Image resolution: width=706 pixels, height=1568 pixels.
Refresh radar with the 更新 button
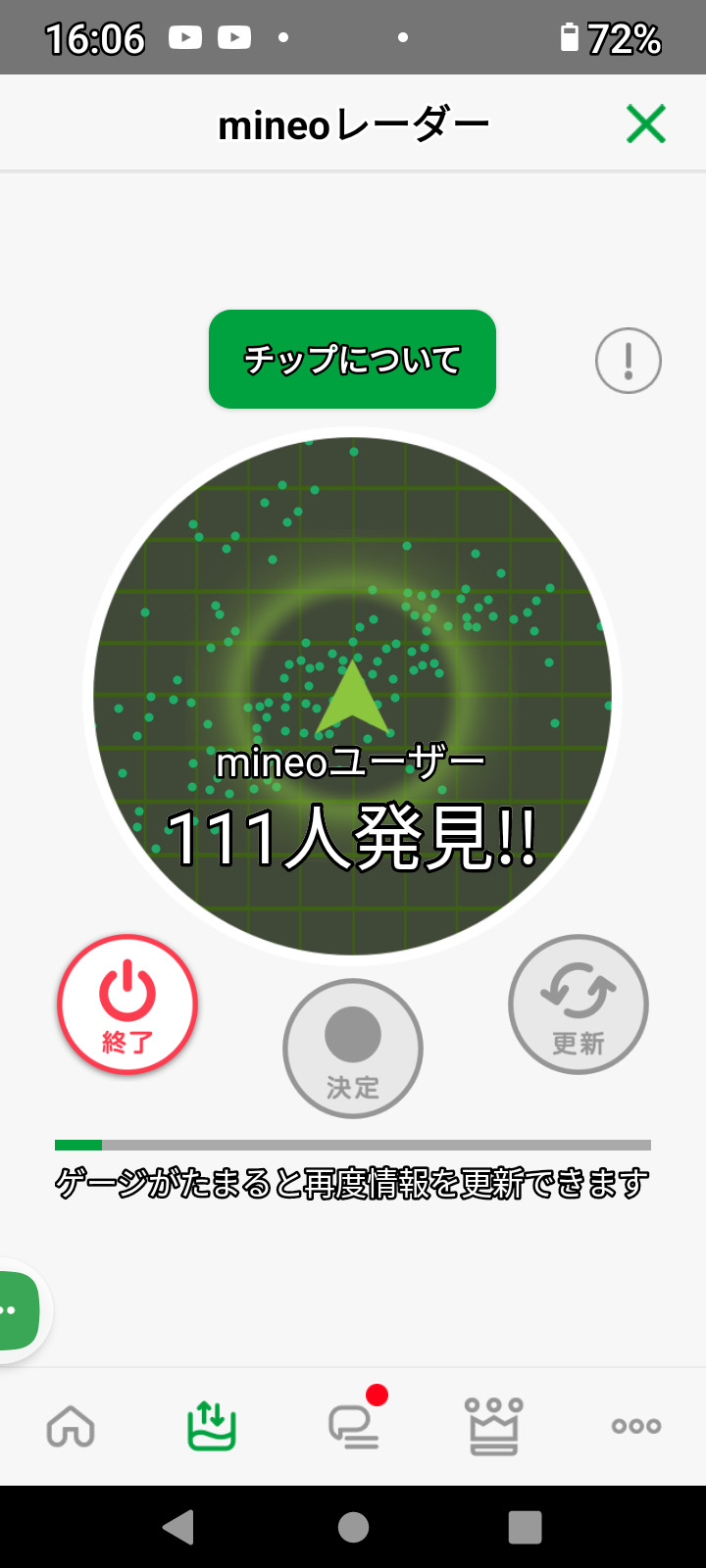coord(579,1004)
